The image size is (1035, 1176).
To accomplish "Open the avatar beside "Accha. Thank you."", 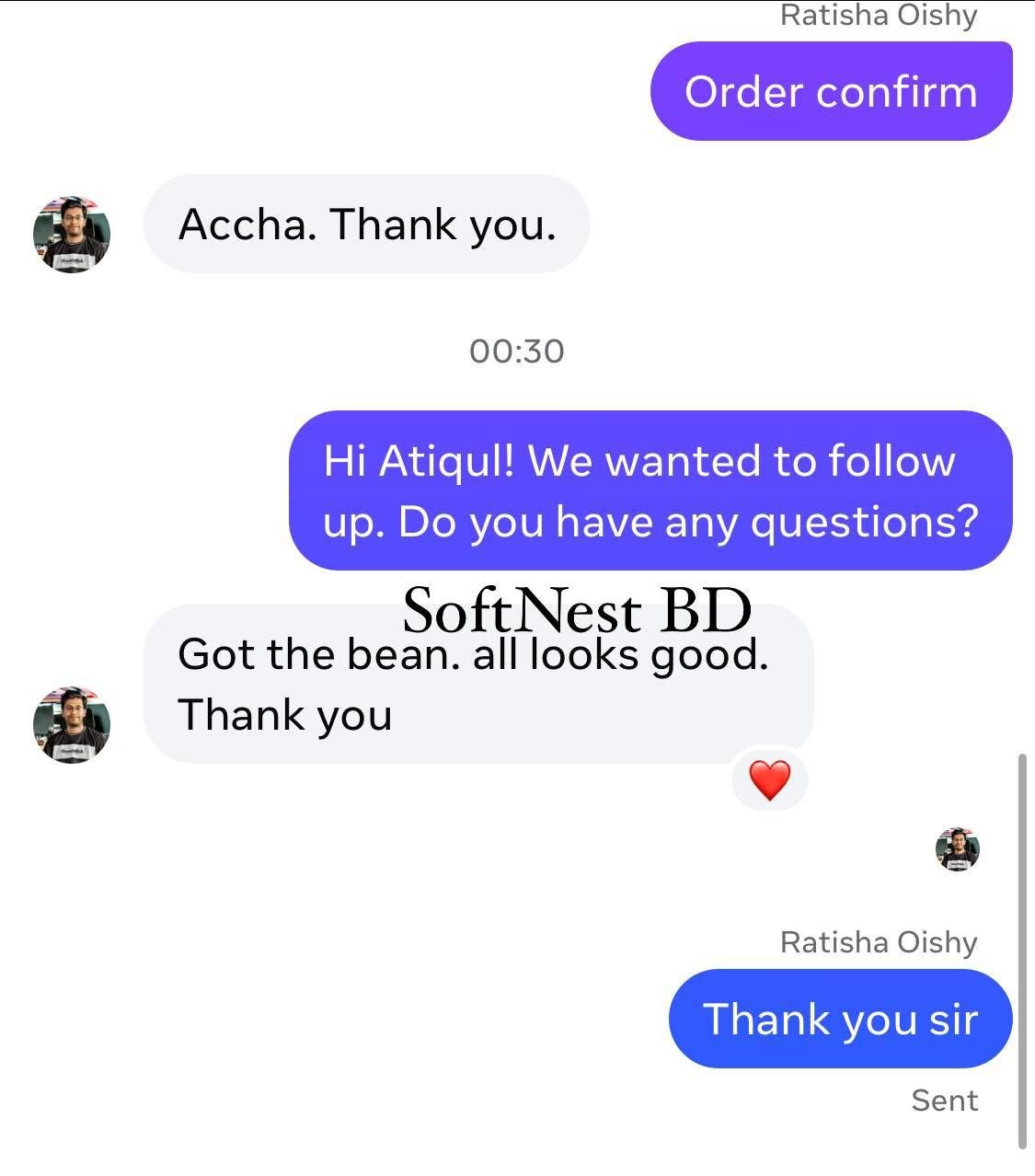I will coord(72,234).
